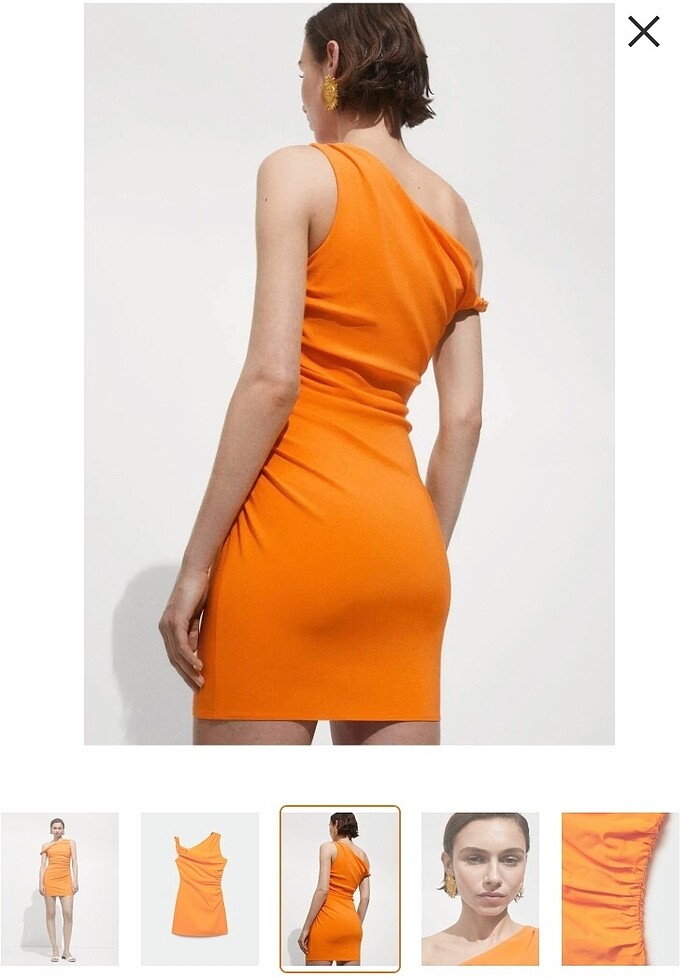Screen dimensions: 700x980
Task: Open the fabric ruching detail thumbnail
Action: [618, 888]
